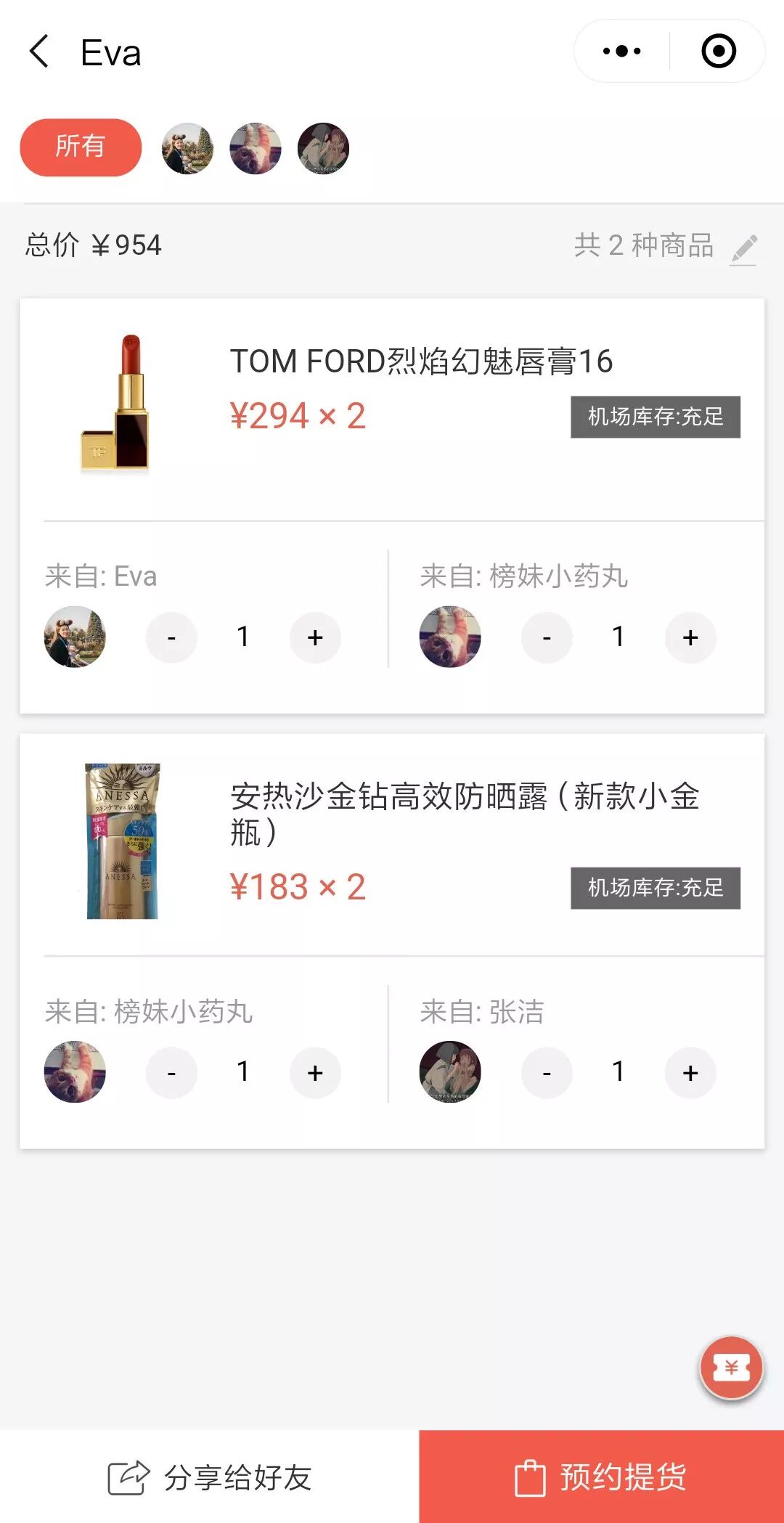Filter by the cat avatar

coord(256,149)
